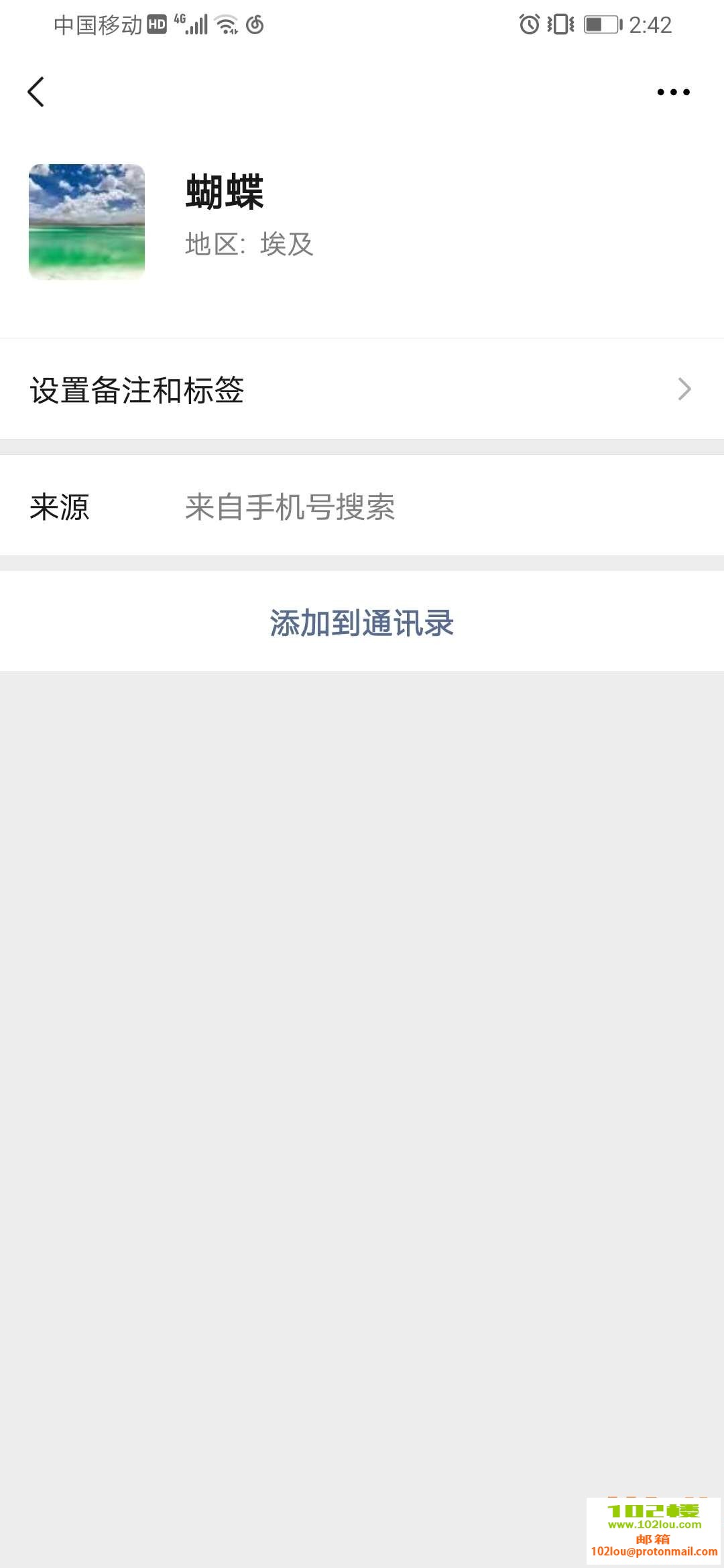Screen dimensions: 724x1568
Task: Open the three-dot overflow menu
Action: (x=673, y=92)
